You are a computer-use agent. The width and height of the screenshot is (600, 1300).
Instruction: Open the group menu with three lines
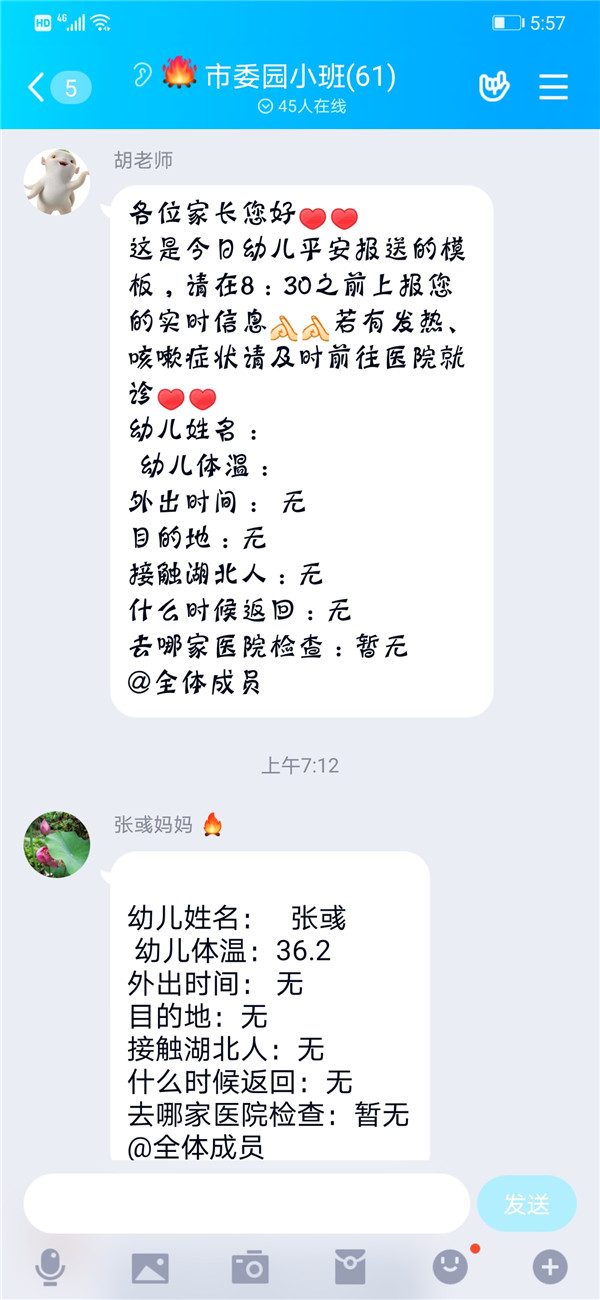click(553, 87)
